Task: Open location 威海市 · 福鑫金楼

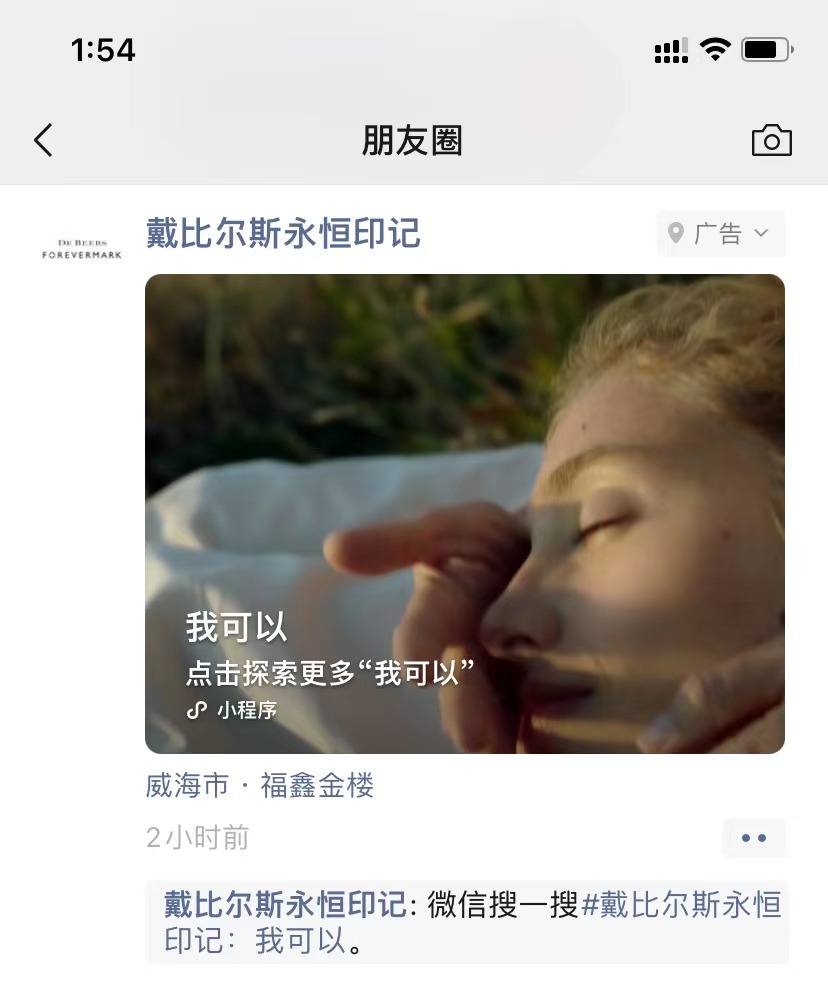Action: (260, 786)
